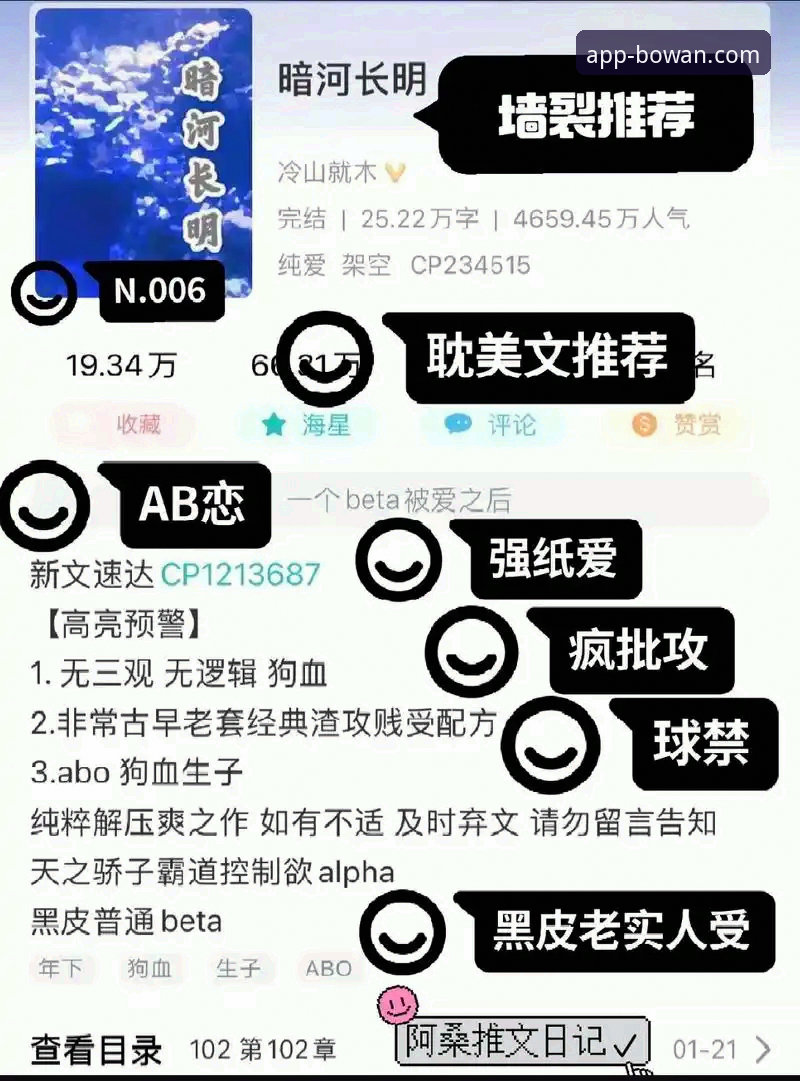Open comments via the 评论 bubble icon
This screenshot has height=1081, width=800.
pyautogui.click(x=457, y=424)
